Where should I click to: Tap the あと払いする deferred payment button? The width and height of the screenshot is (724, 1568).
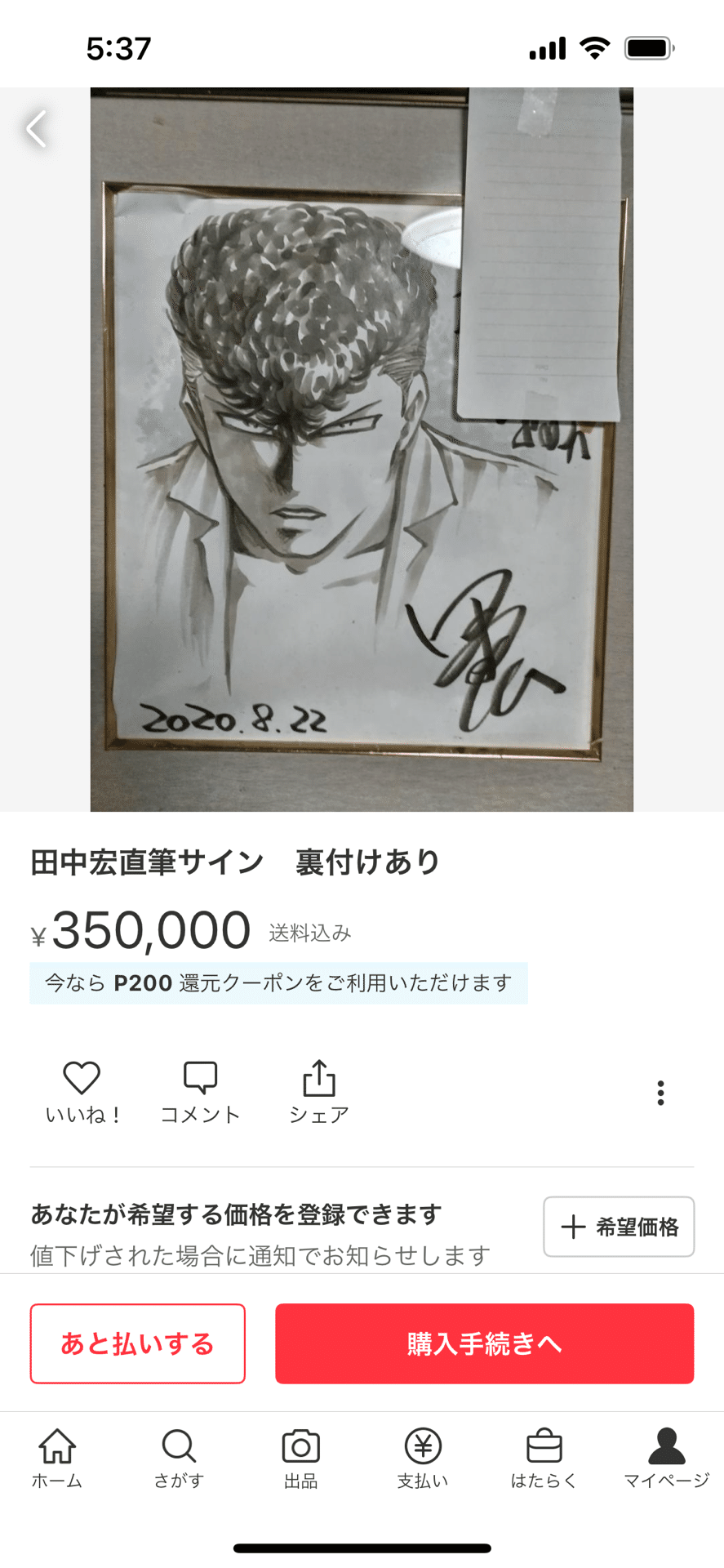tap(137, 1343)
